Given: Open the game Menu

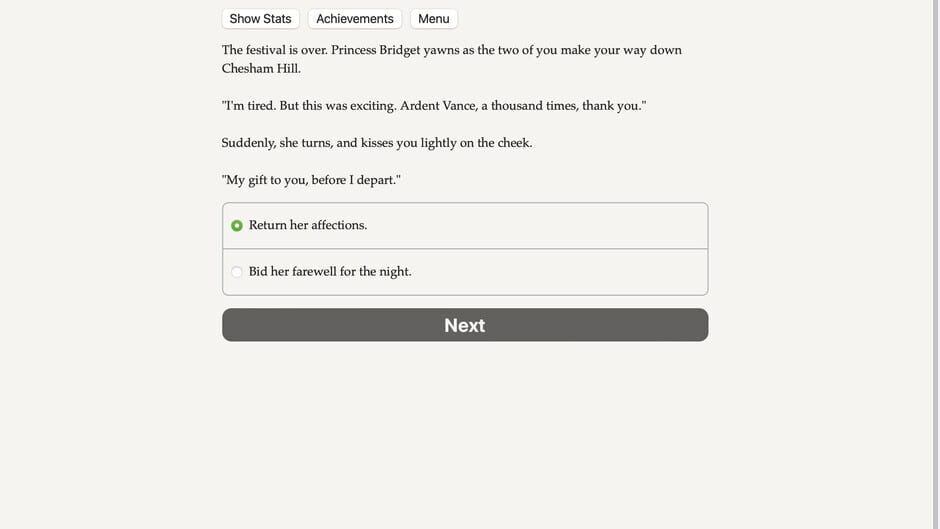Looking at the screenshot, I should pyautogui.click(x=433, y=19).
